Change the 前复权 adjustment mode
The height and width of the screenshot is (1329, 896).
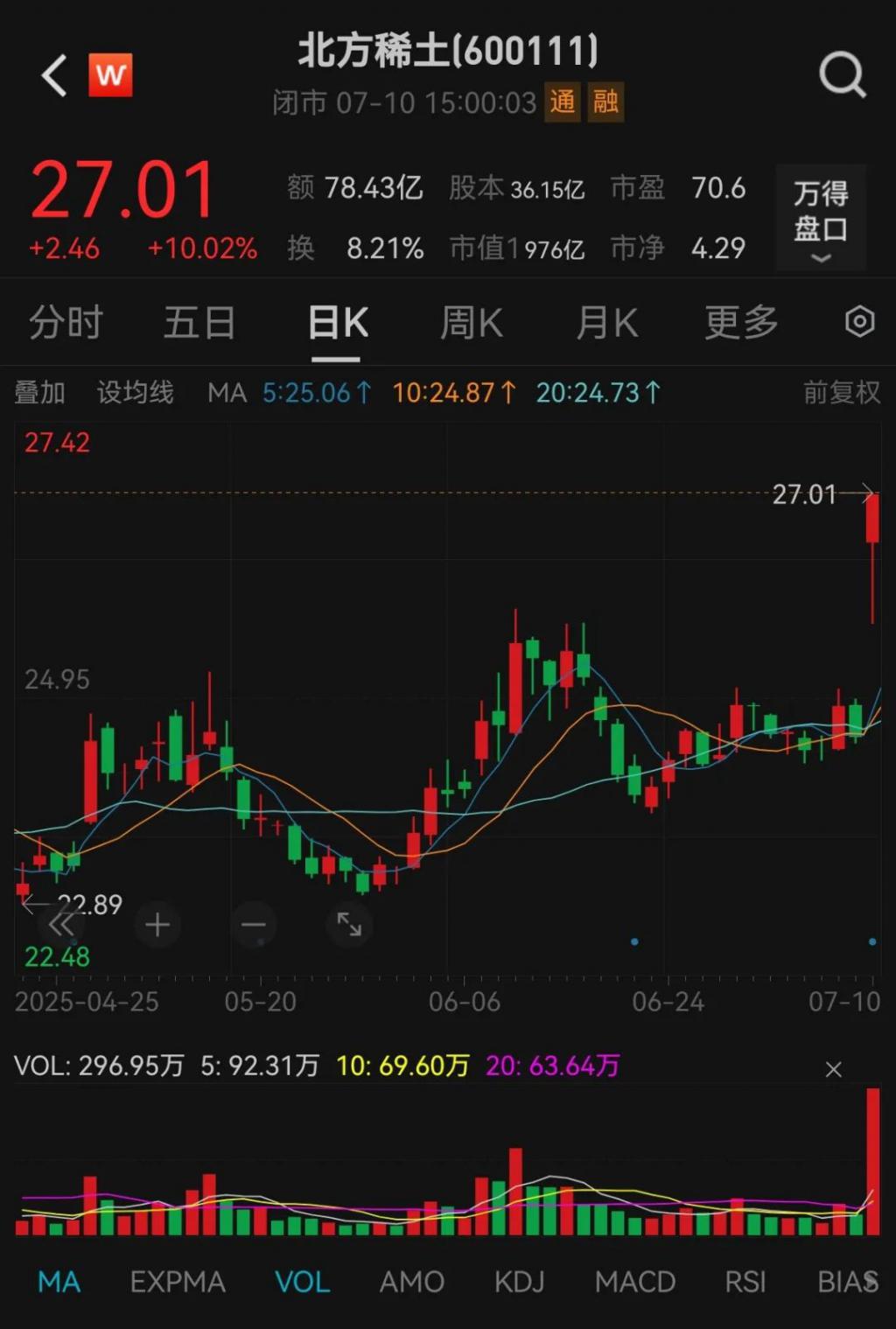[x=841, y=393]
